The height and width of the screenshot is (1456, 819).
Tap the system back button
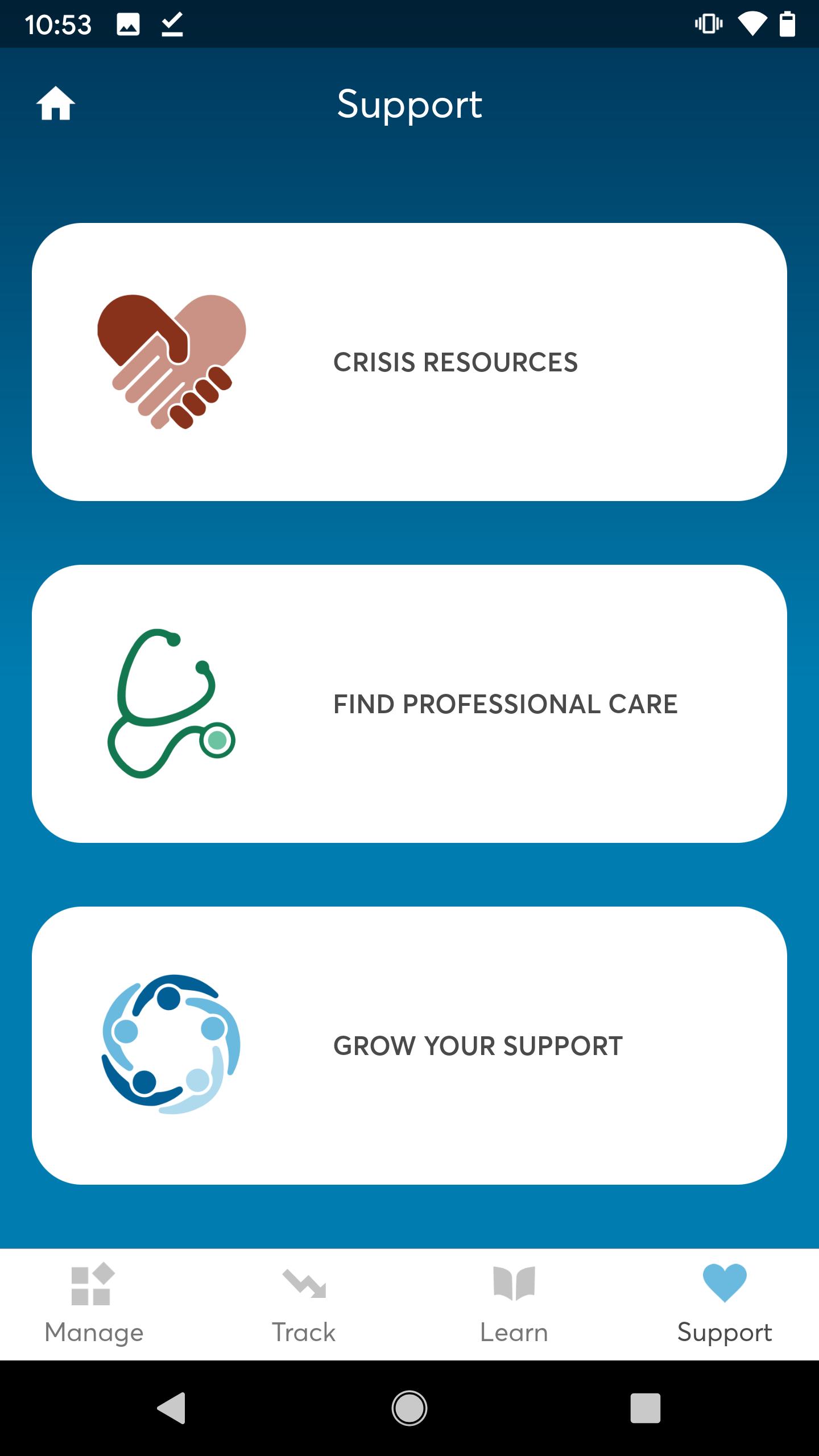172,1408
